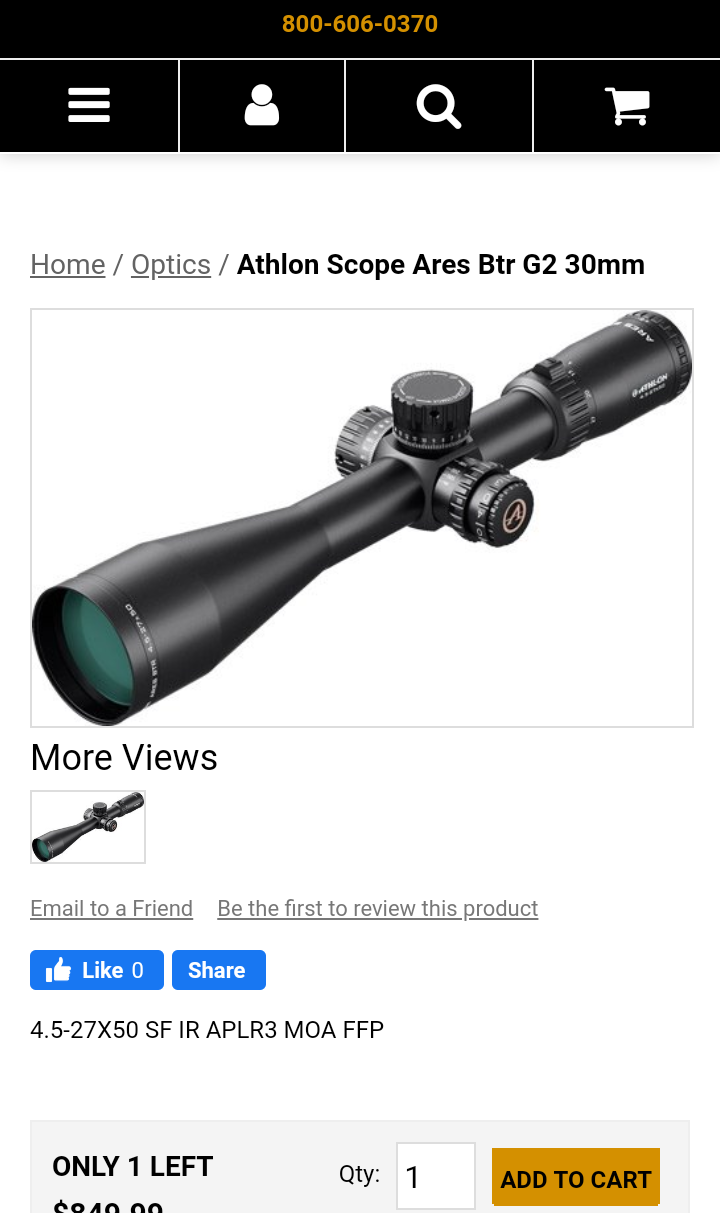Like the product on Facebook
Viewport: 720px width, 1213px height.
tap(96, 970)
